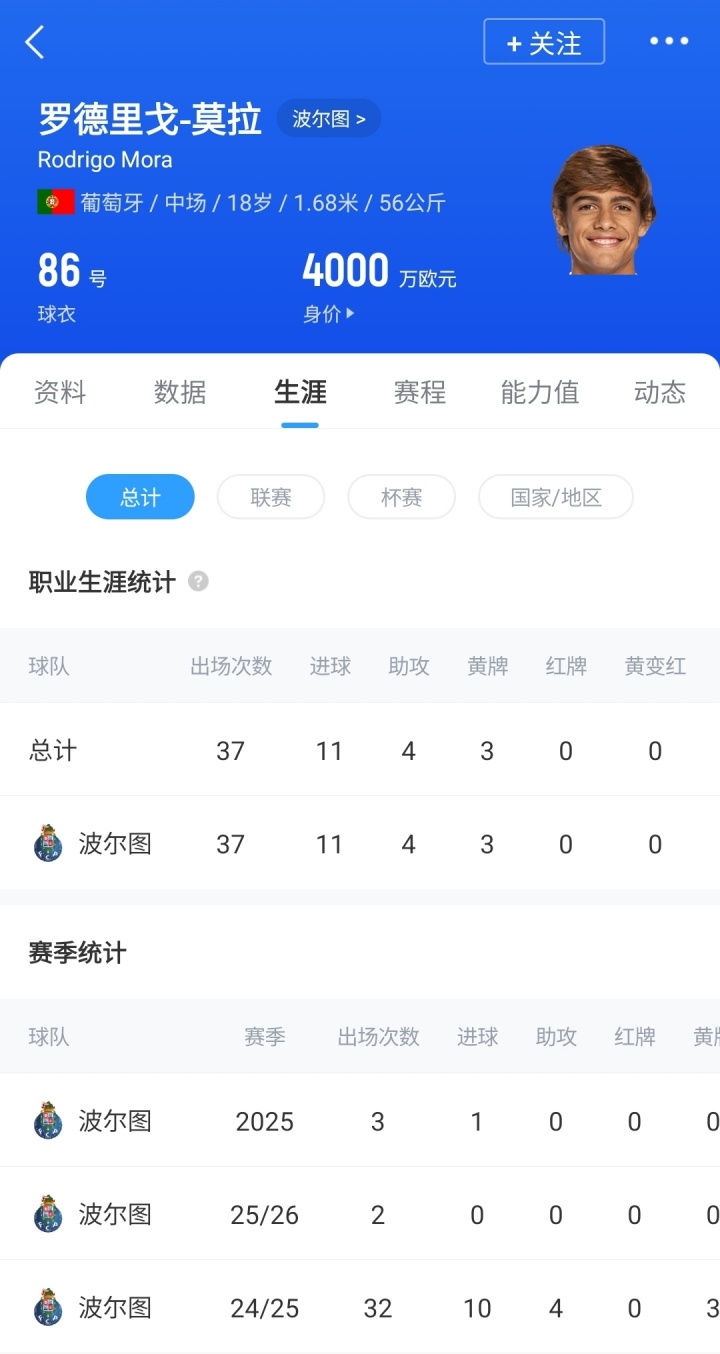Filter career stats by 联赛
The height and width of the screenshot is (1354, 720).
271,497
